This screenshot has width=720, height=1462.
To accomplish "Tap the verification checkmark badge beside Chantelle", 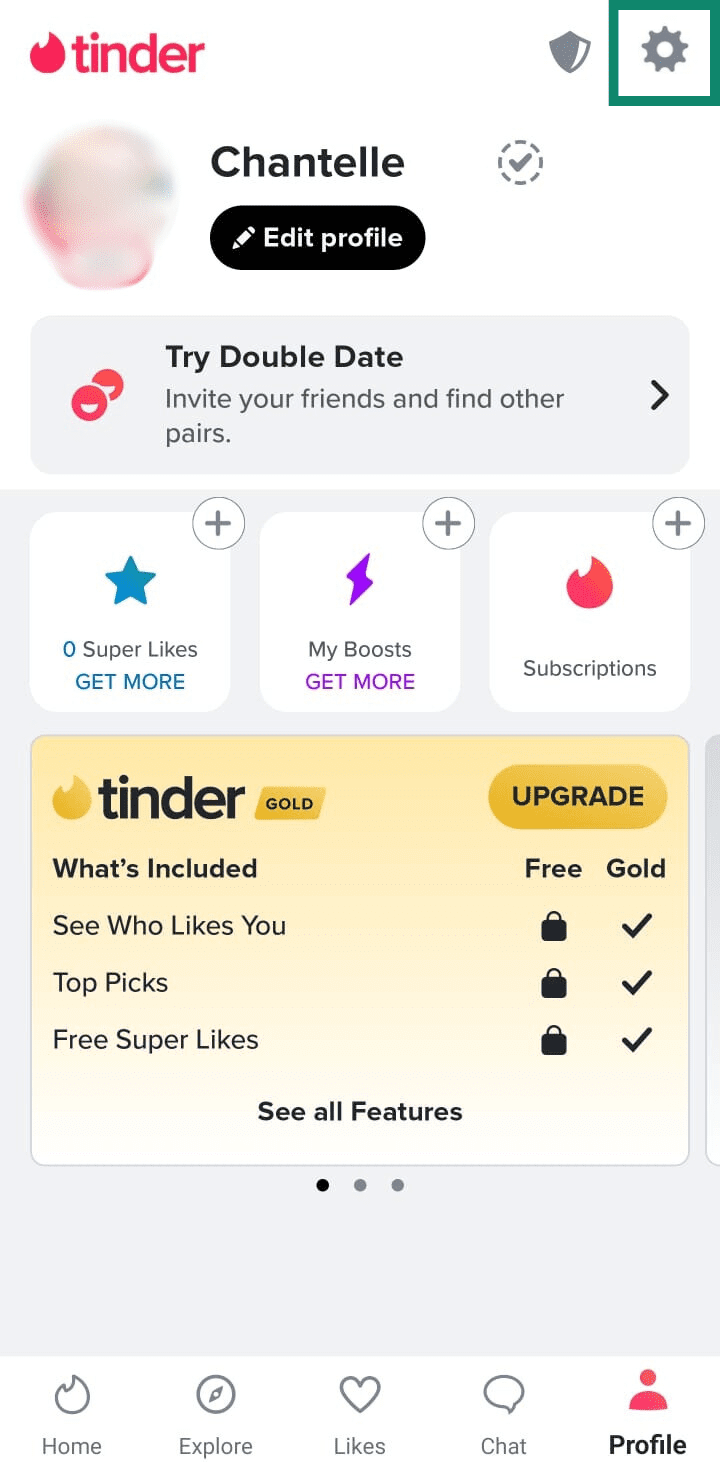I will (x=520, y=162).
